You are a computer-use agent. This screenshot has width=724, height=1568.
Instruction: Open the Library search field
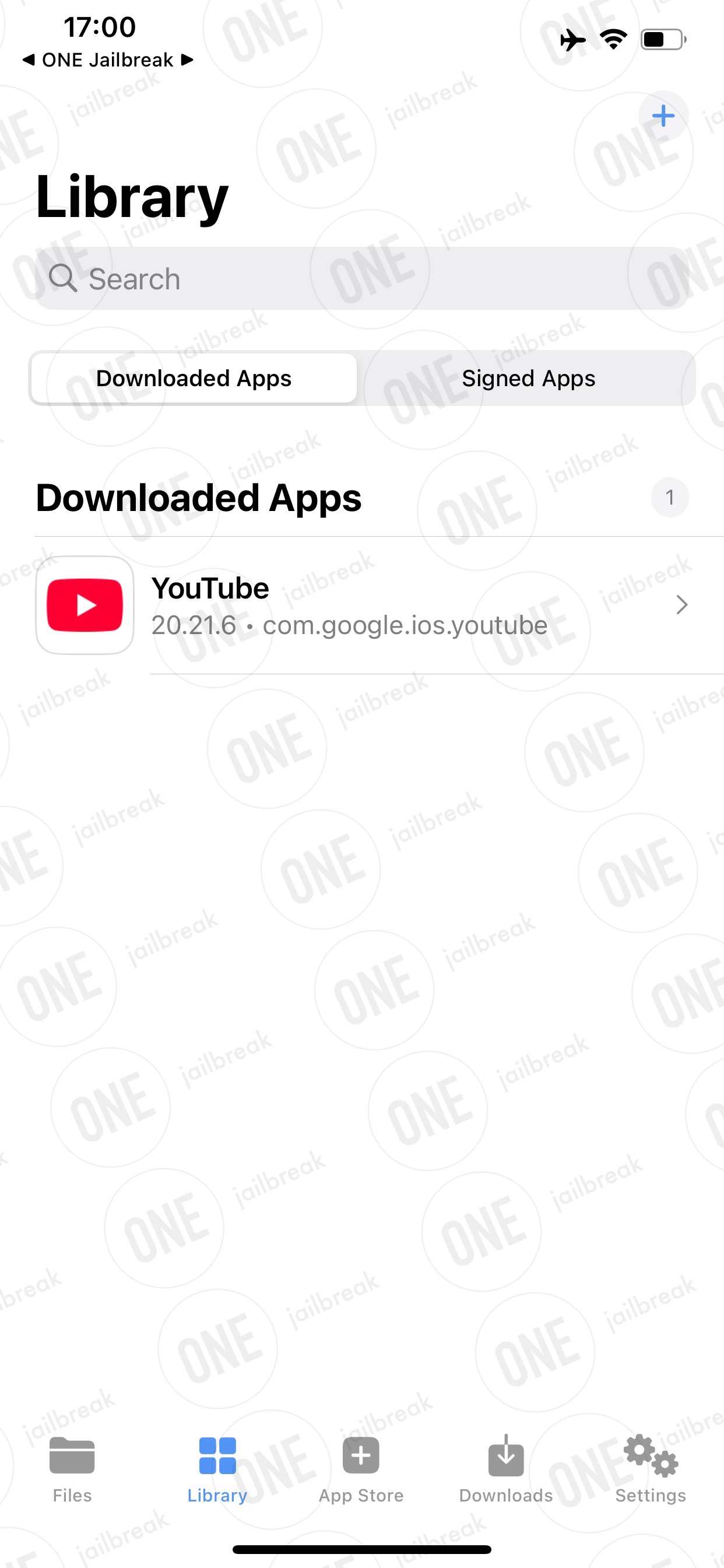pos(362,279)
